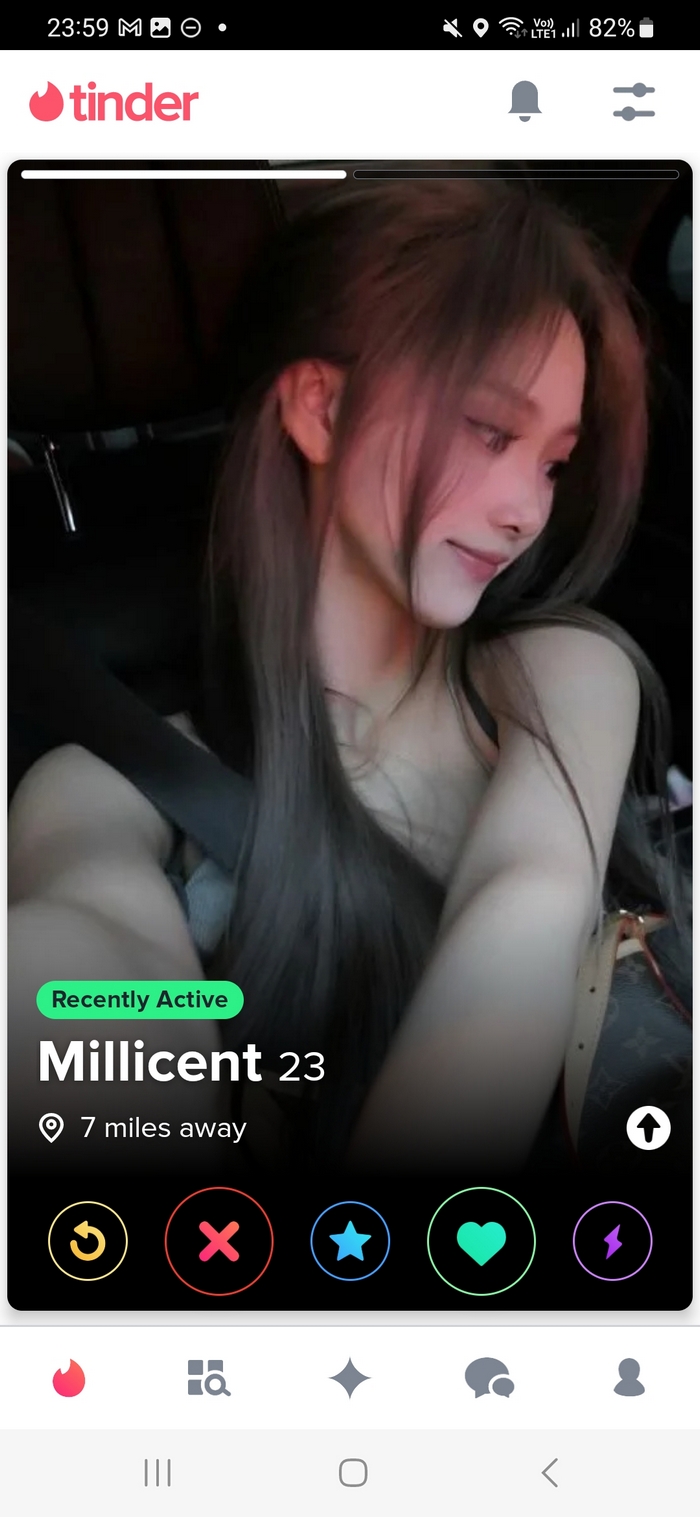This screenshot has width=700, height=1517.
Task: Tap the system back button
Action: point(549,1472)
